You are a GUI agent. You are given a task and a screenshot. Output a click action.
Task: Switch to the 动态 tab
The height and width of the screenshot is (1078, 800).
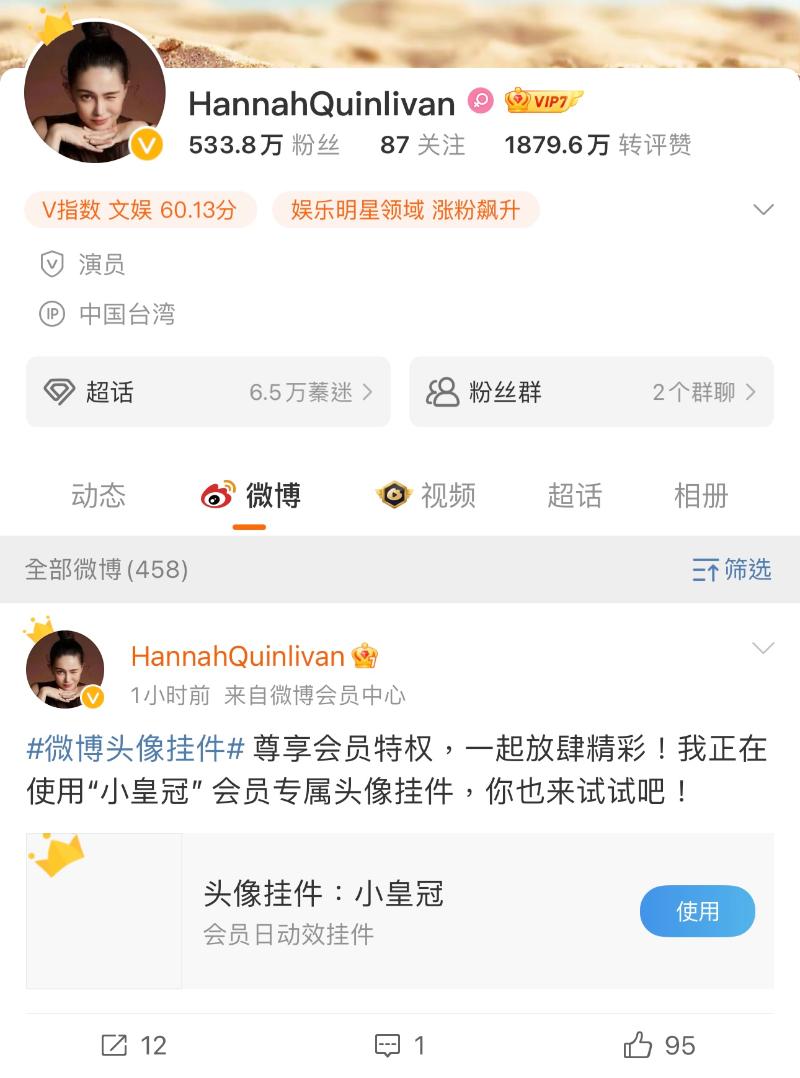[98, 495]
